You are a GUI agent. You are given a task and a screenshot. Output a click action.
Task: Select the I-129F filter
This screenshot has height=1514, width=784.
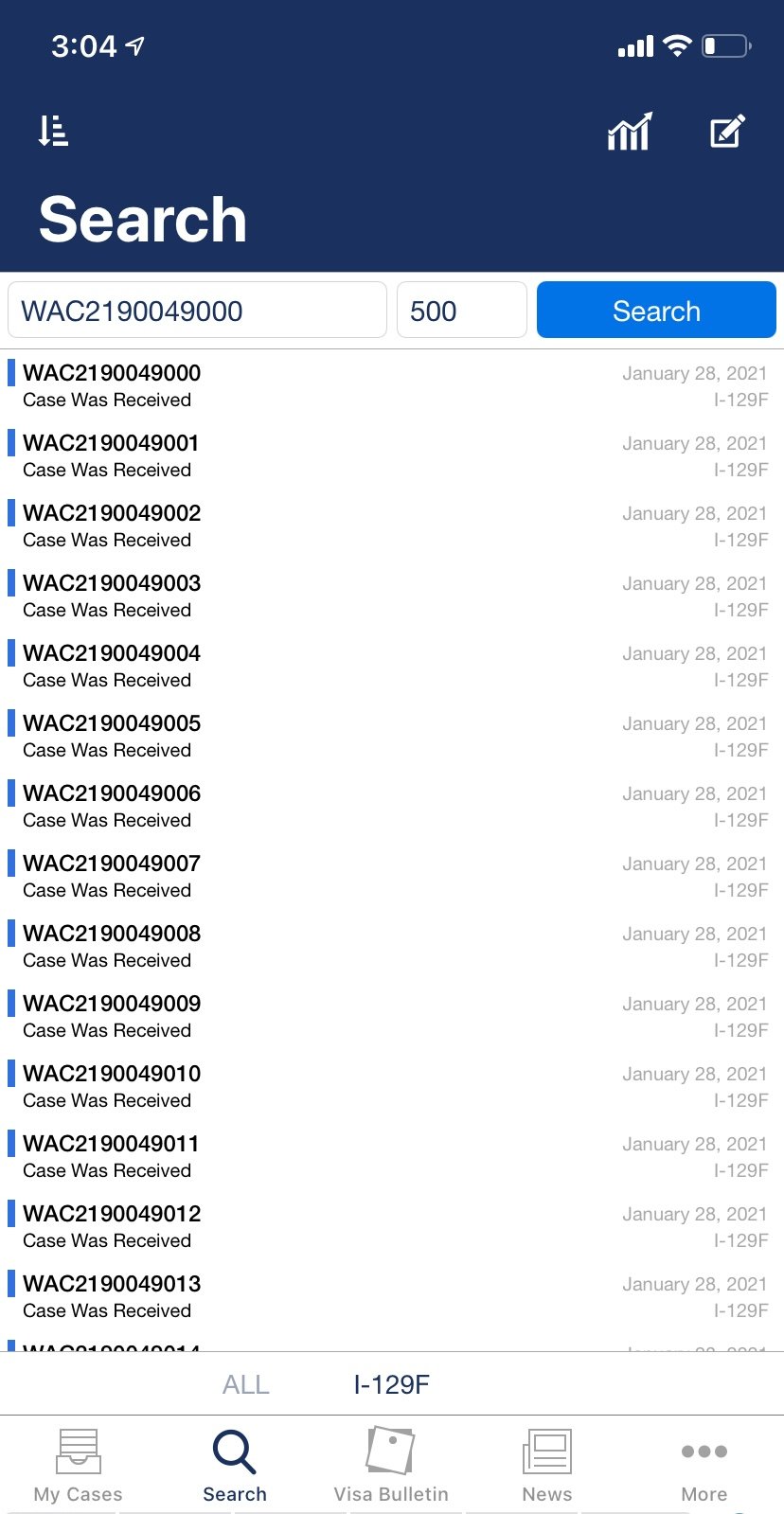tap(391, 1384)
